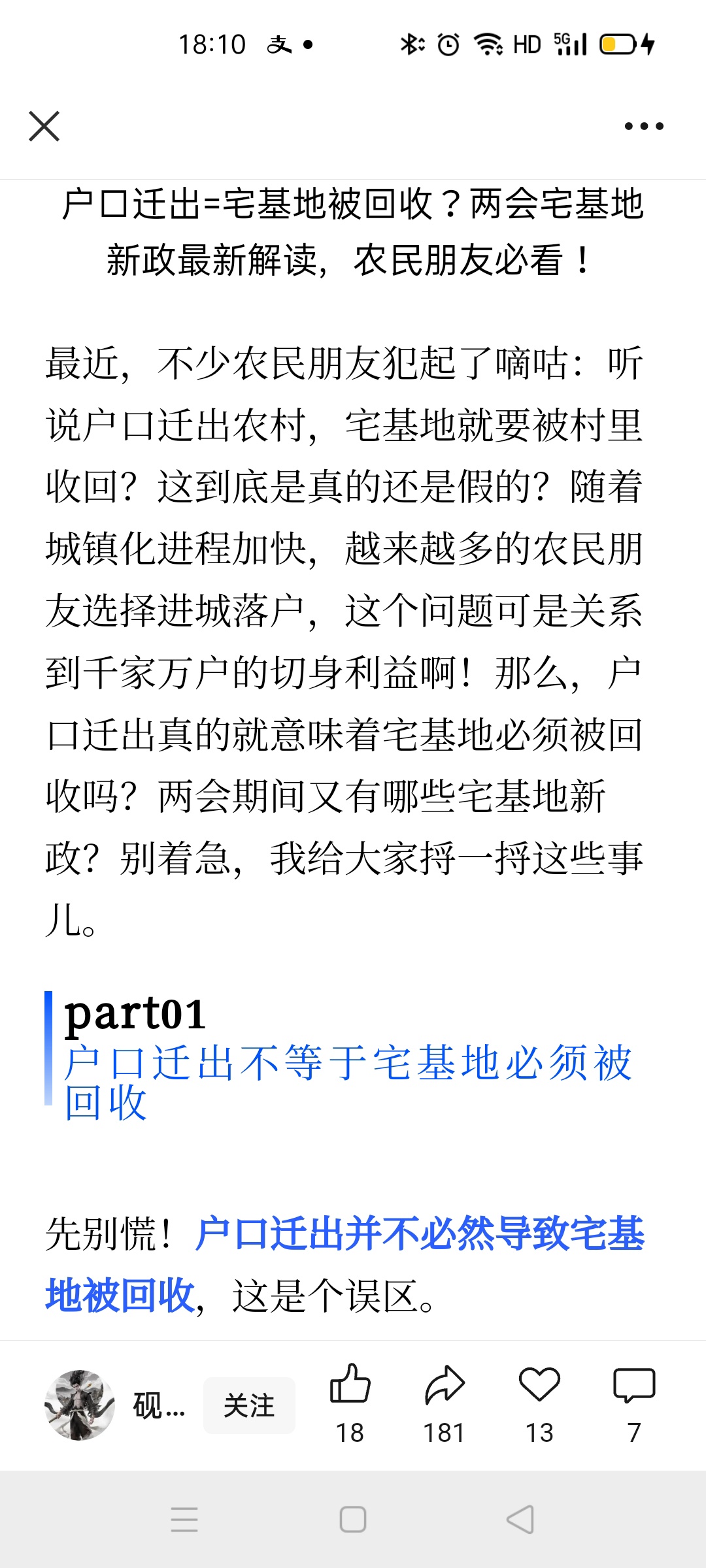
Task: Follow the author with 关注 button
Action: tap(249, 1405)
